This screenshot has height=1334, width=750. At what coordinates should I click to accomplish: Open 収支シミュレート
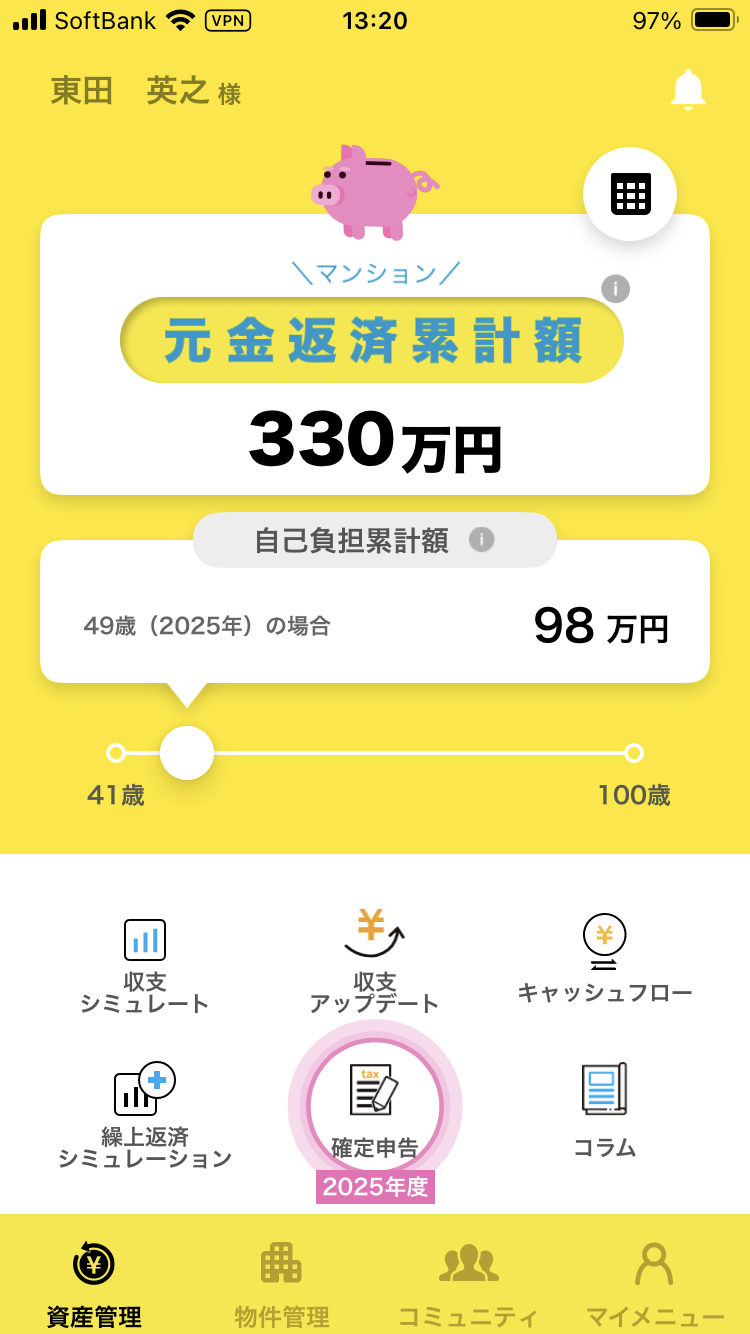pyautogui.click(x=145, y=965)
